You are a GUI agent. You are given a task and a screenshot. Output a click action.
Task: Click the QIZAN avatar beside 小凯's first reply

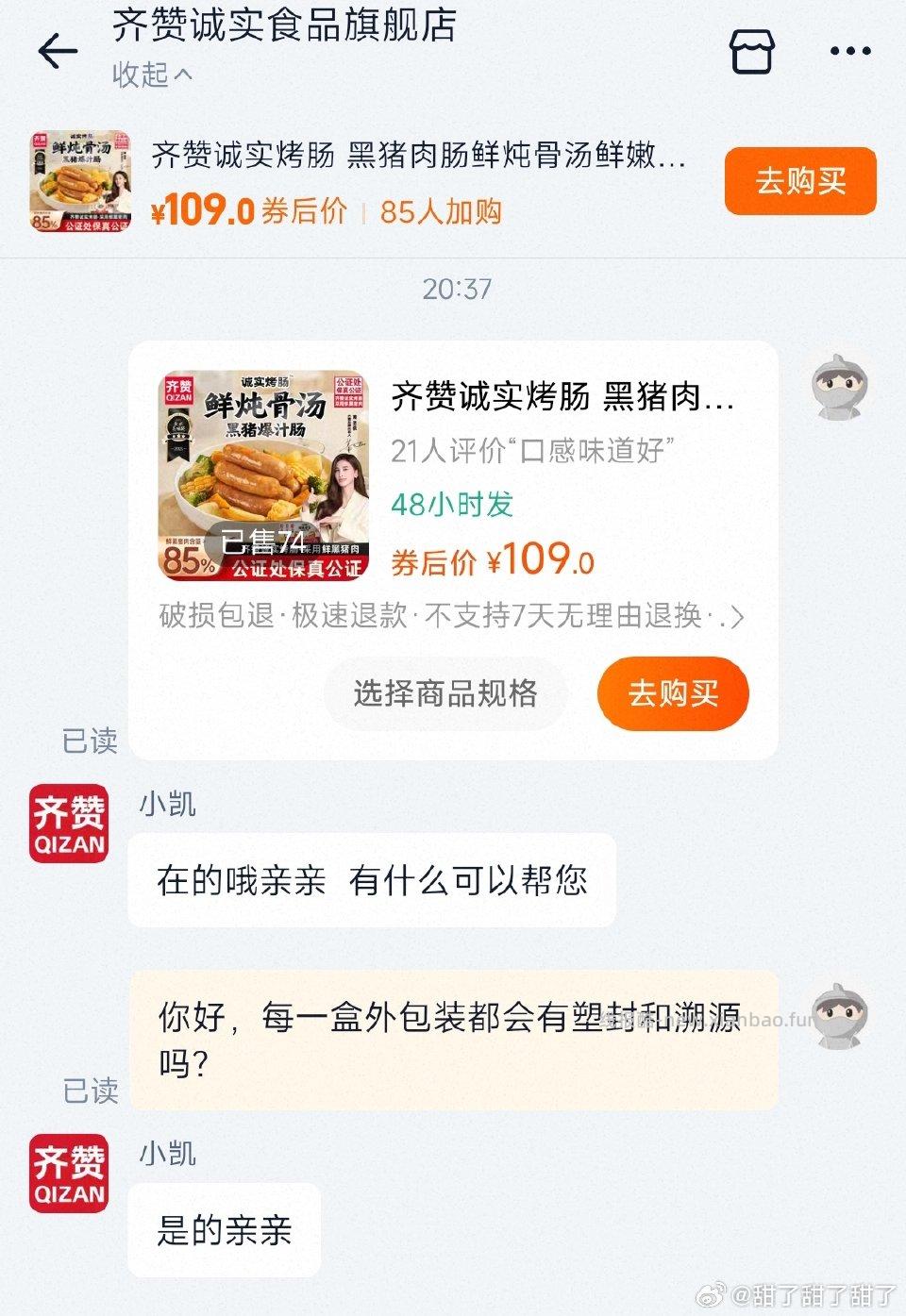pyautogui.click(x=66, y=823)
